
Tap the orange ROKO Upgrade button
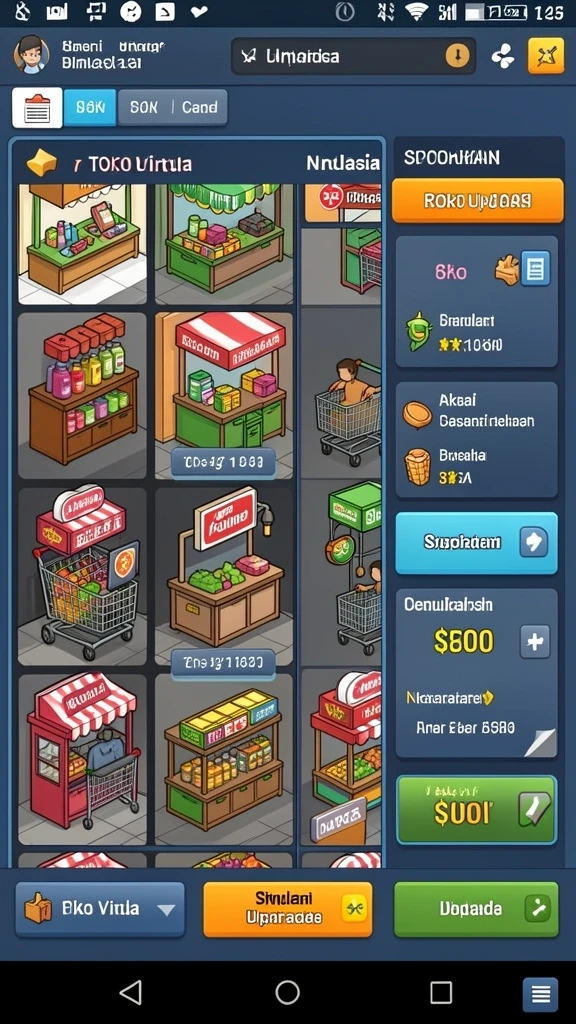[x=477, y=201]
